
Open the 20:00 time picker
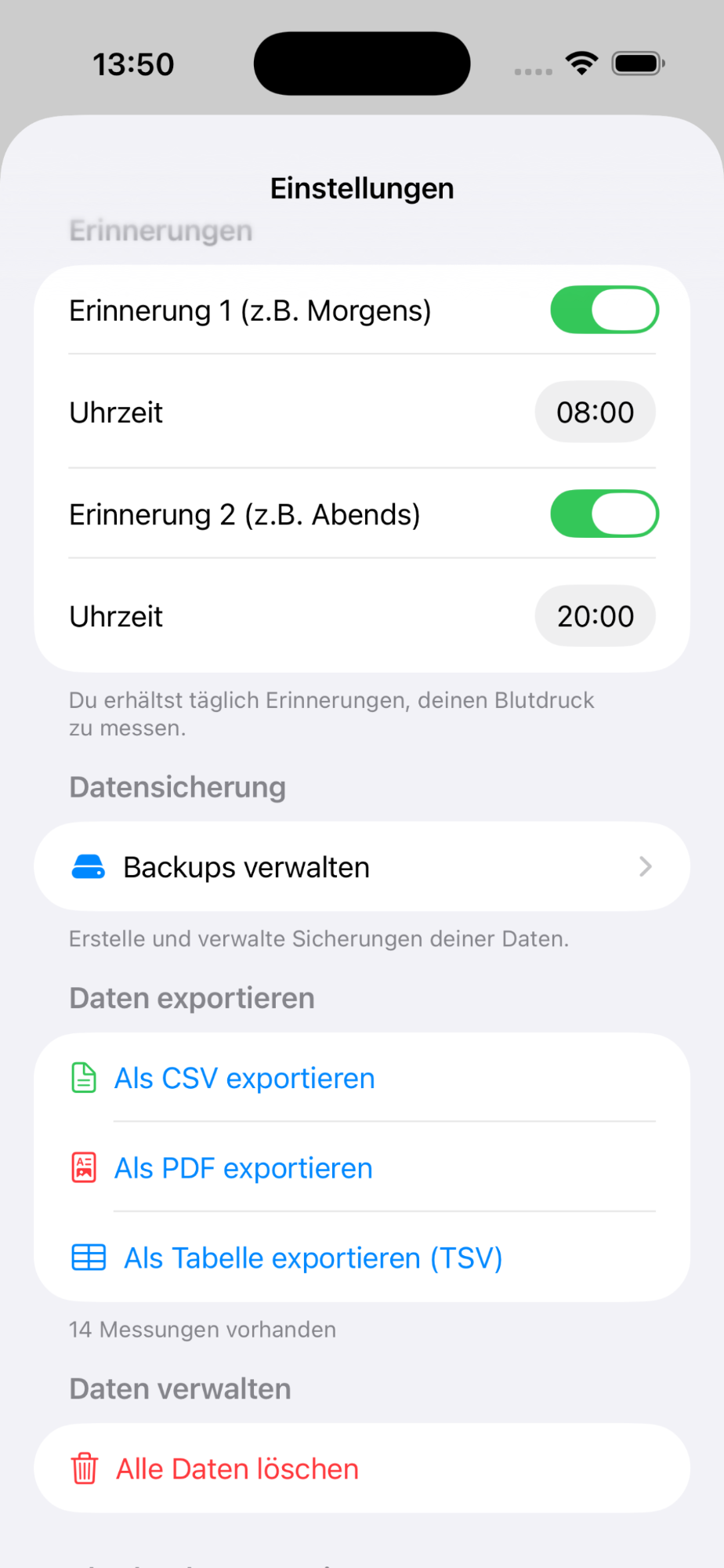coord(595,616)
